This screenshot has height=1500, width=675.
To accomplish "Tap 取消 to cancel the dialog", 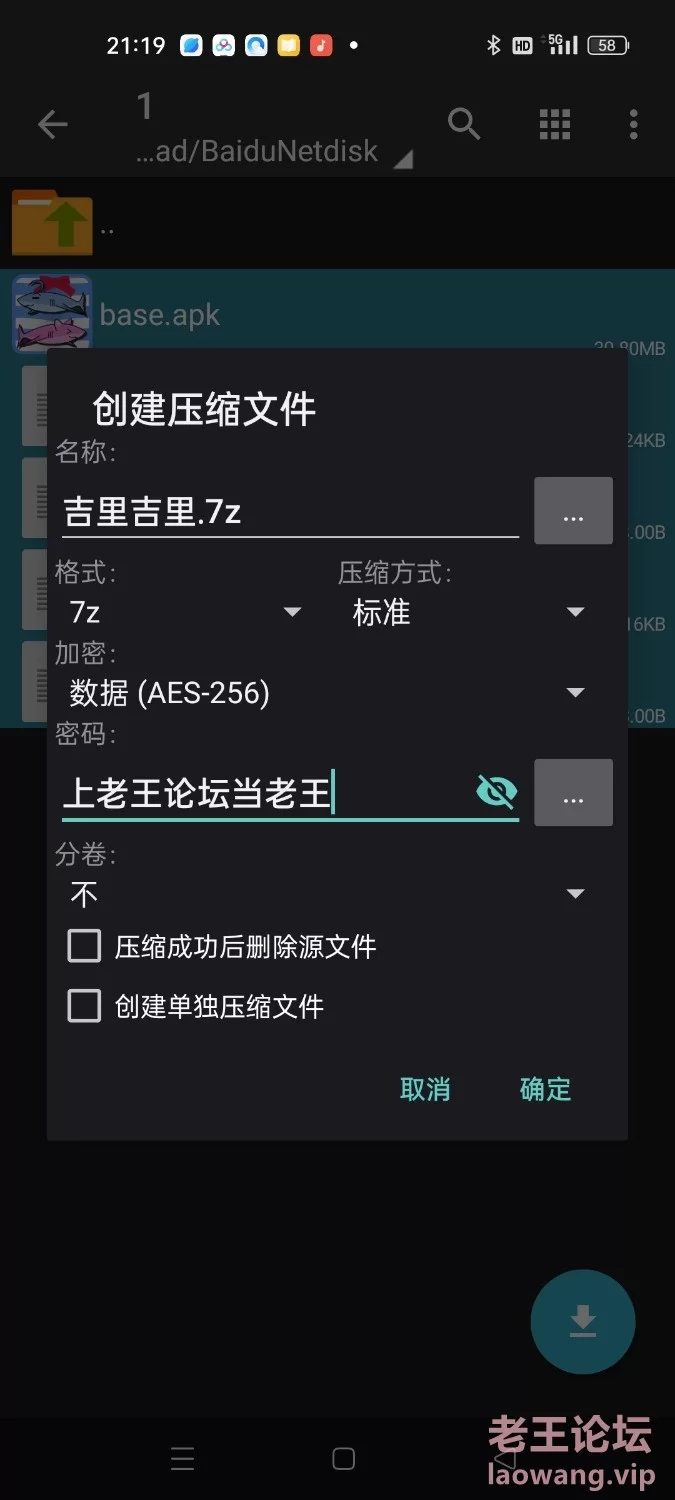I will [x=425, y=1089].
